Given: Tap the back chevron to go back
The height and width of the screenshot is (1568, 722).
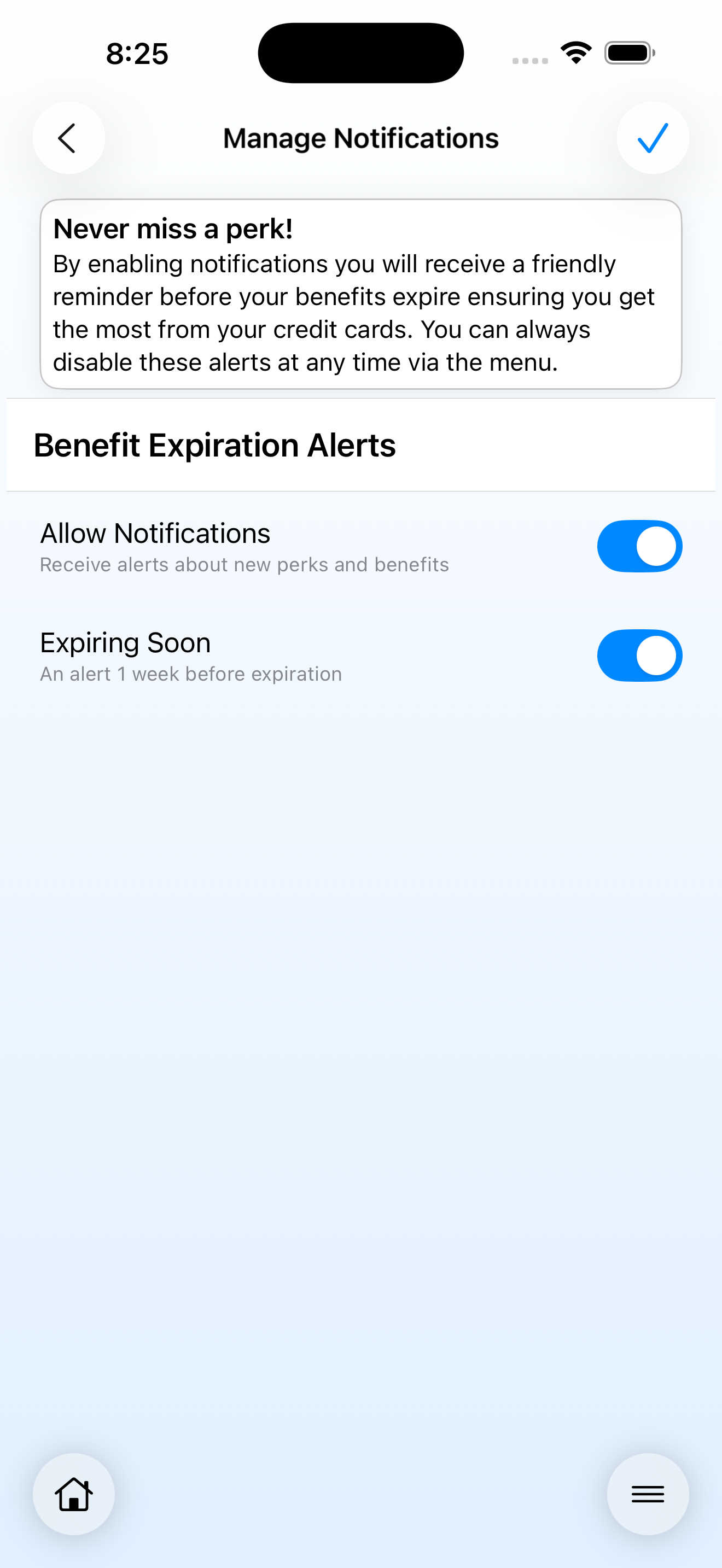Looking at the screenshot, I should [x=68, y=138].
